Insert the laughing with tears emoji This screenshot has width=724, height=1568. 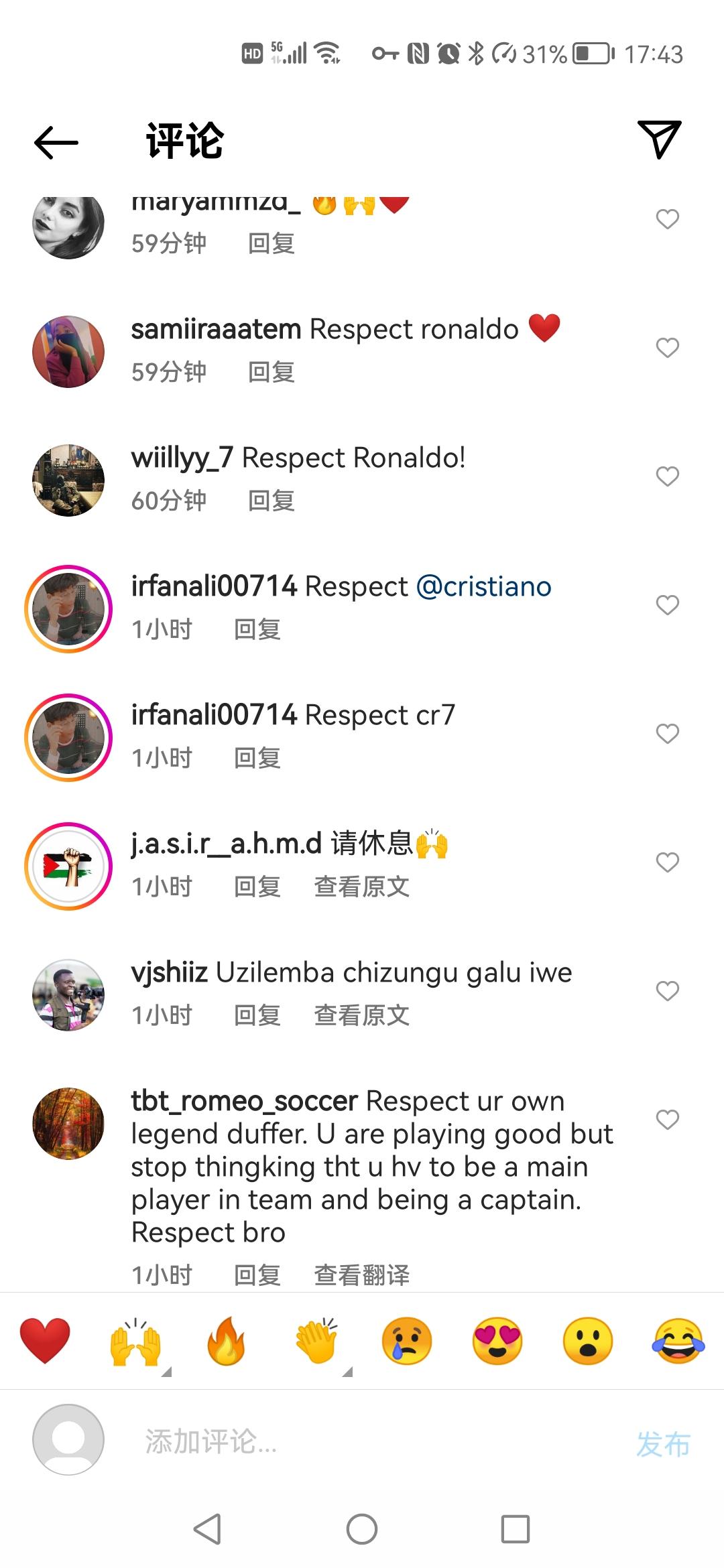(x=678, y=1340)
